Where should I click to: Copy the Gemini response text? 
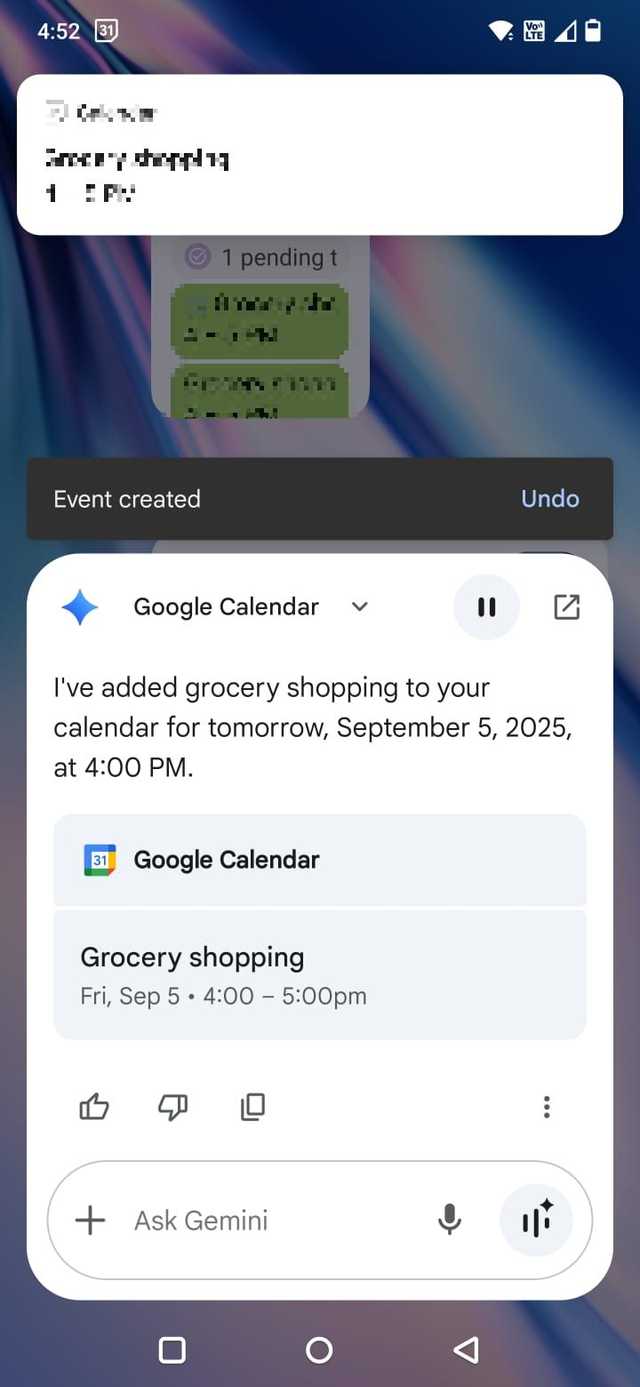pos(253,1106)
